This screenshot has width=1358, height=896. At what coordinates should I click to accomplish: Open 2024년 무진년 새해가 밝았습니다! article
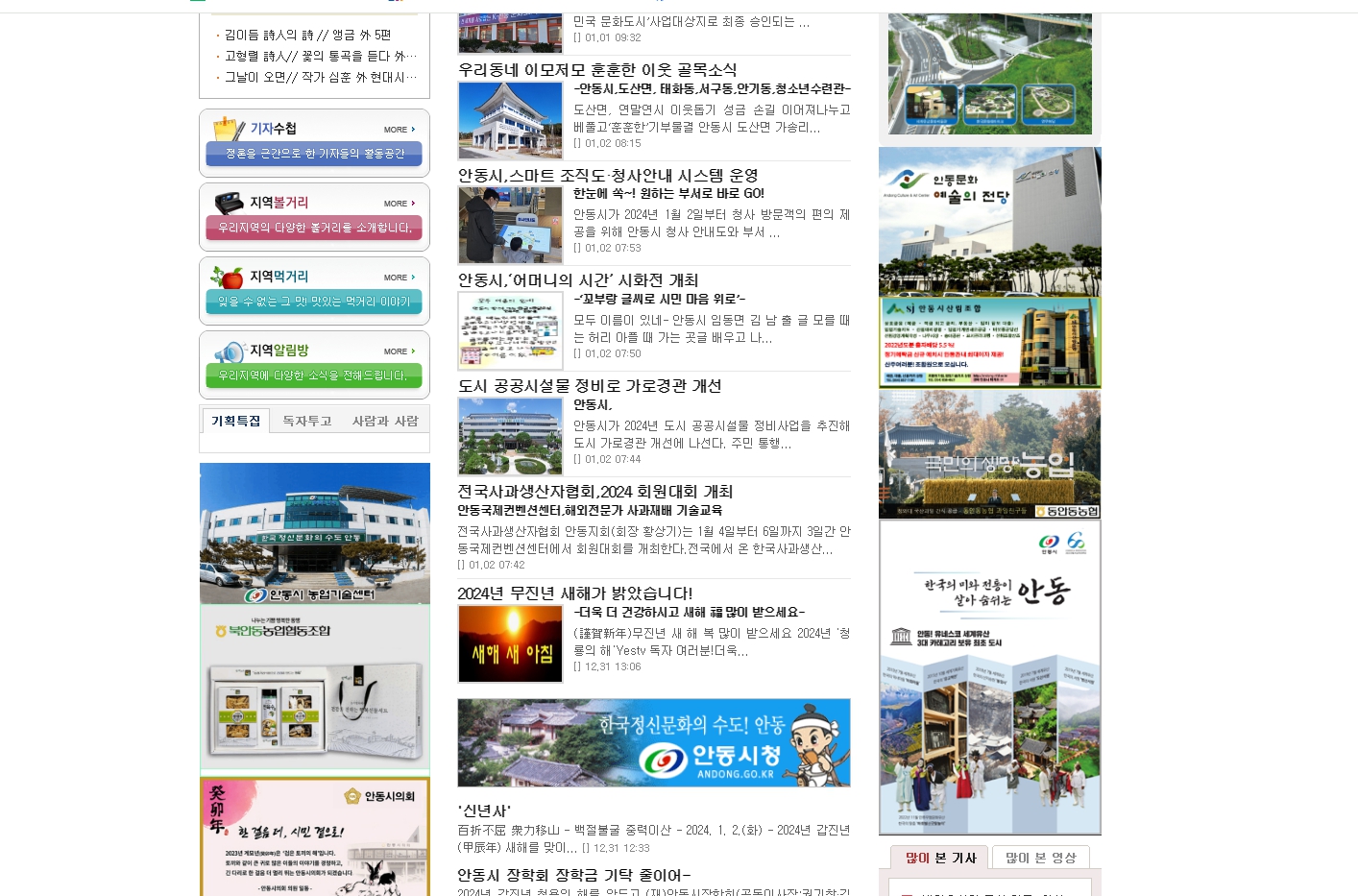coord(574,593)
